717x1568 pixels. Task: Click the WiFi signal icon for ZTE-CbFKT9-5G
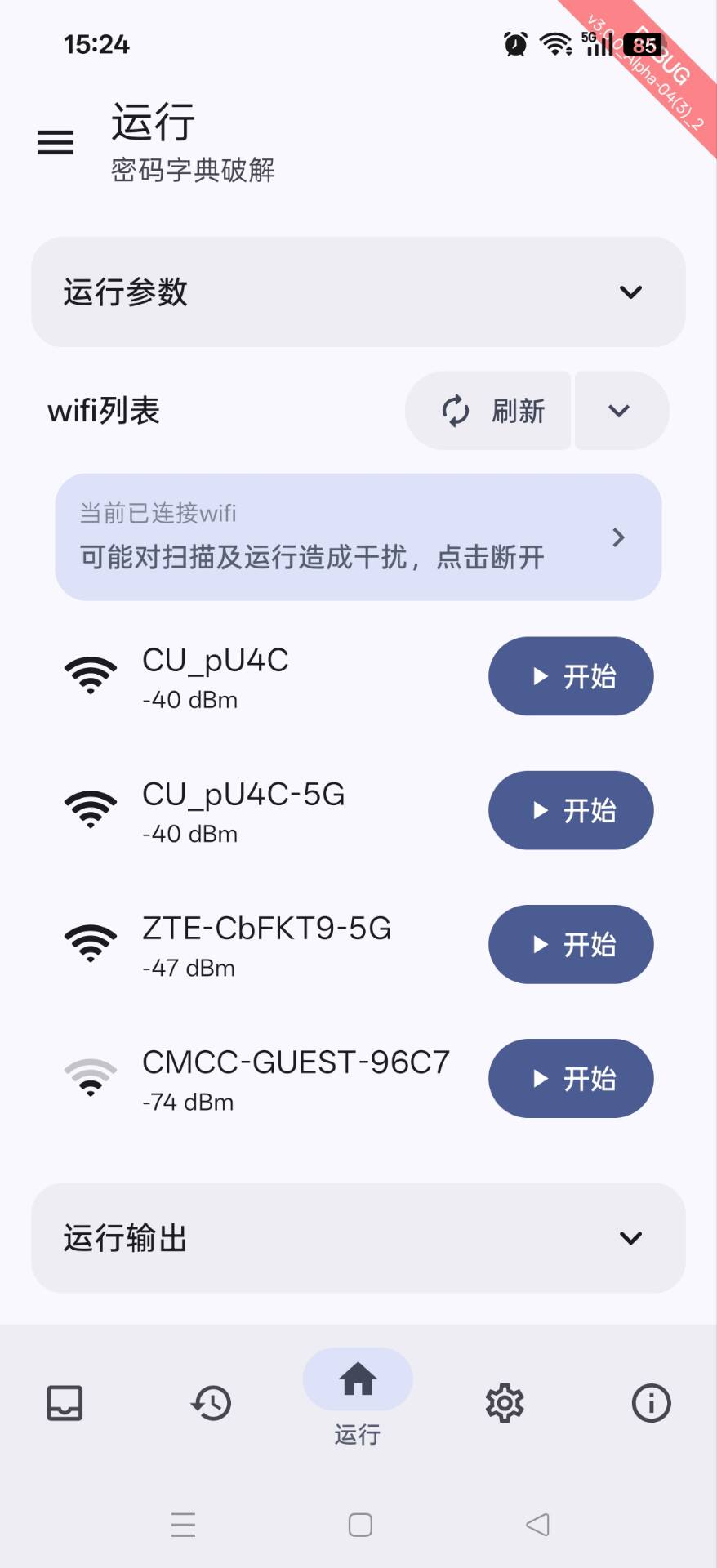tap(90, 943)
